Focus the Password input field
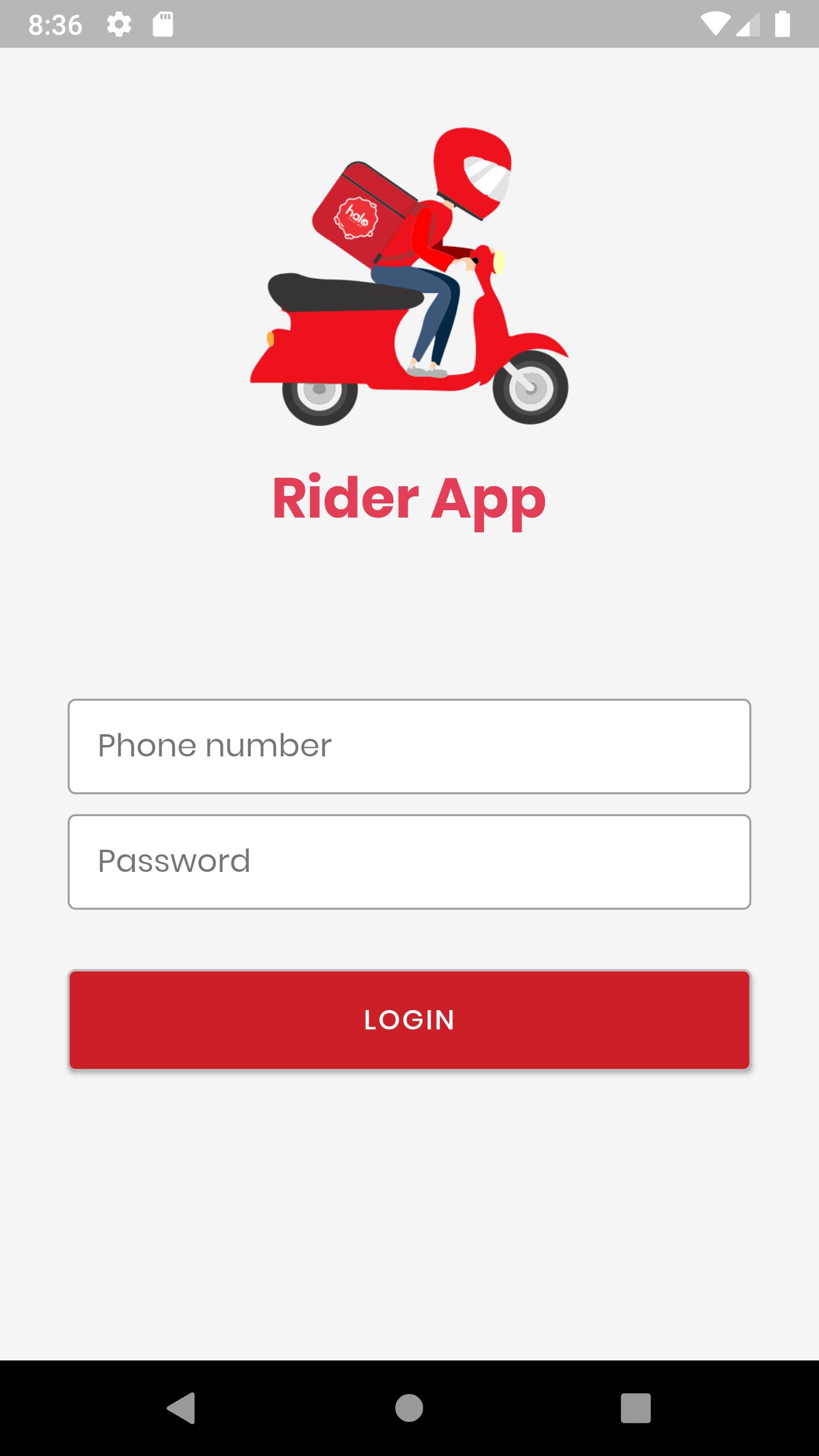This screenshot has height=1456, width=819. 409,862
